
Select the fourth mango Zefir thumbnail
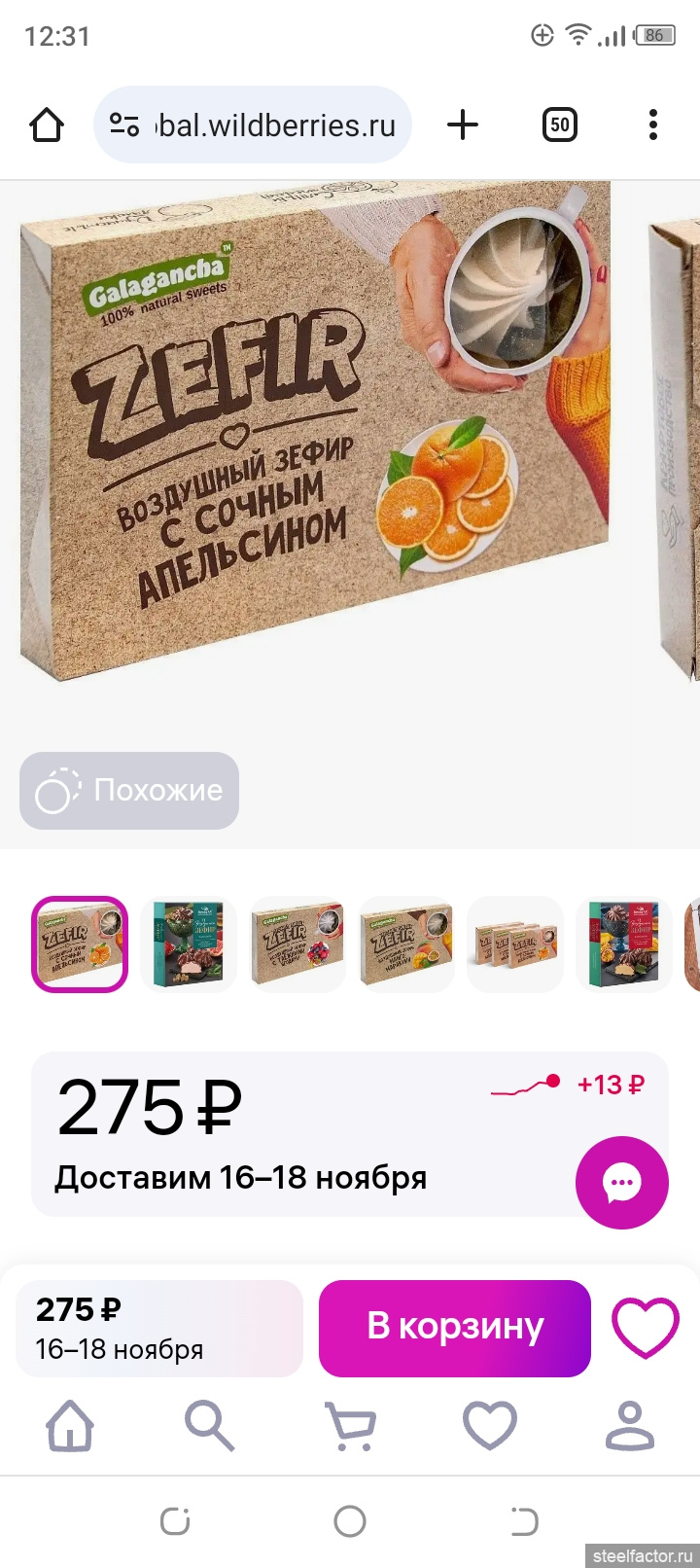click(x=406, y=944)
